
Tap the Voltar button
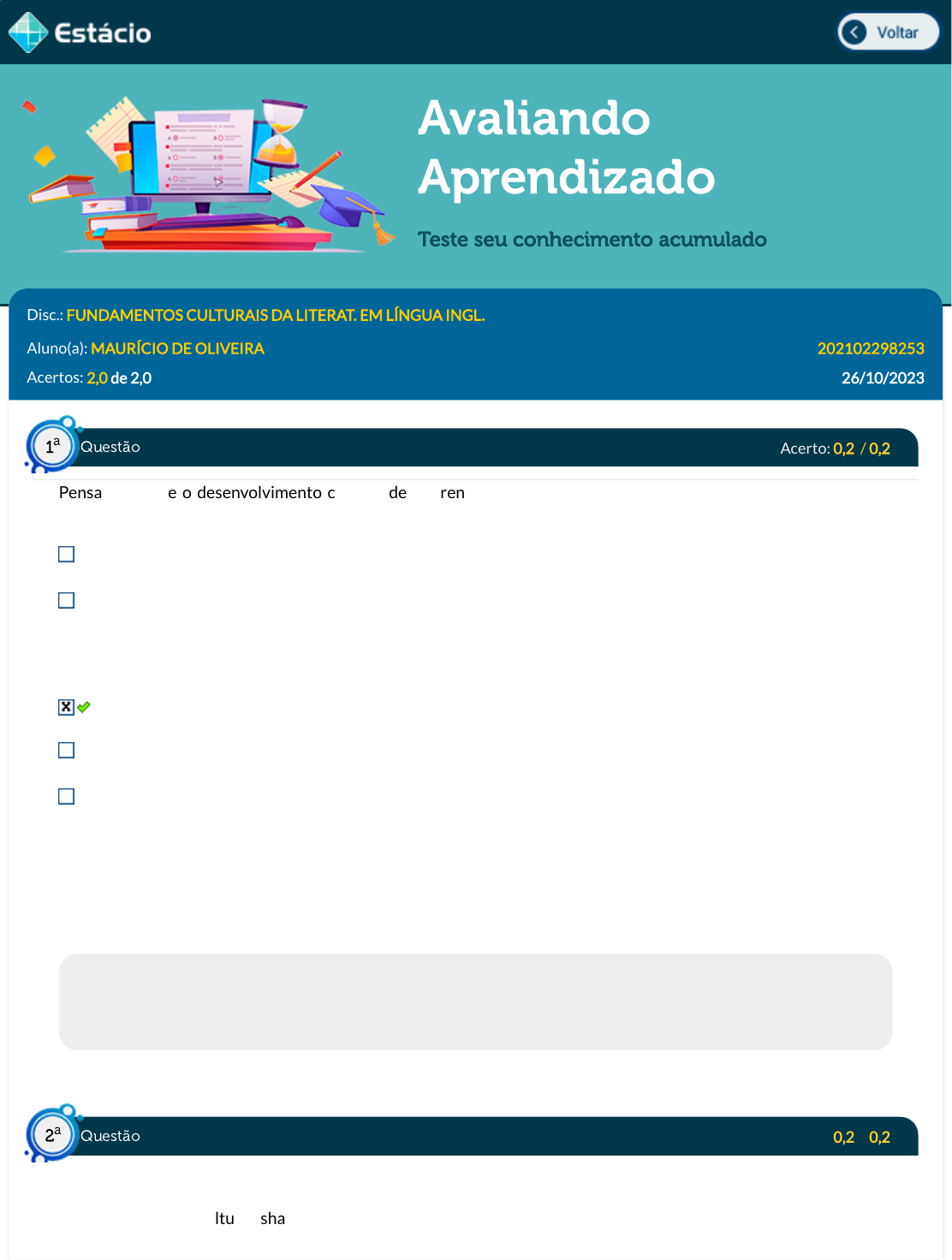(x=888, y=33)
